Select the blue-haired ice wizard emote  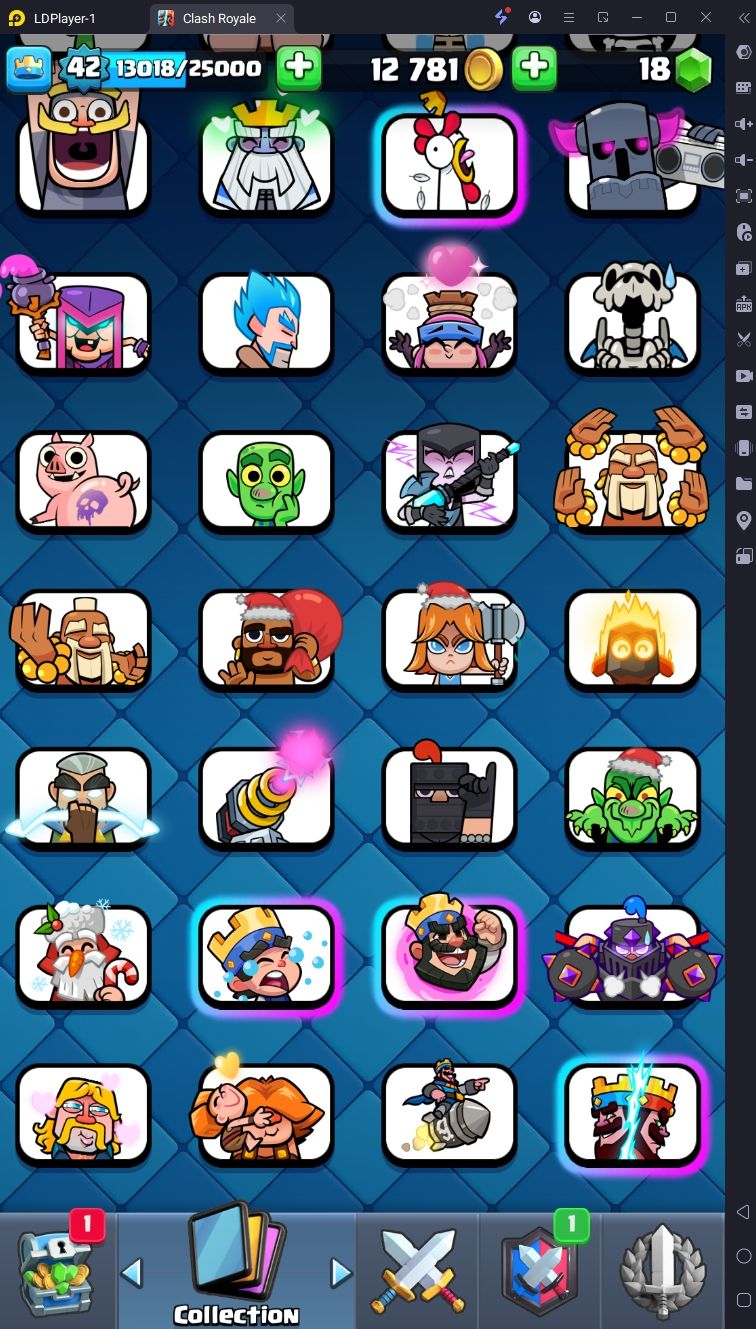tap(266, 323)
